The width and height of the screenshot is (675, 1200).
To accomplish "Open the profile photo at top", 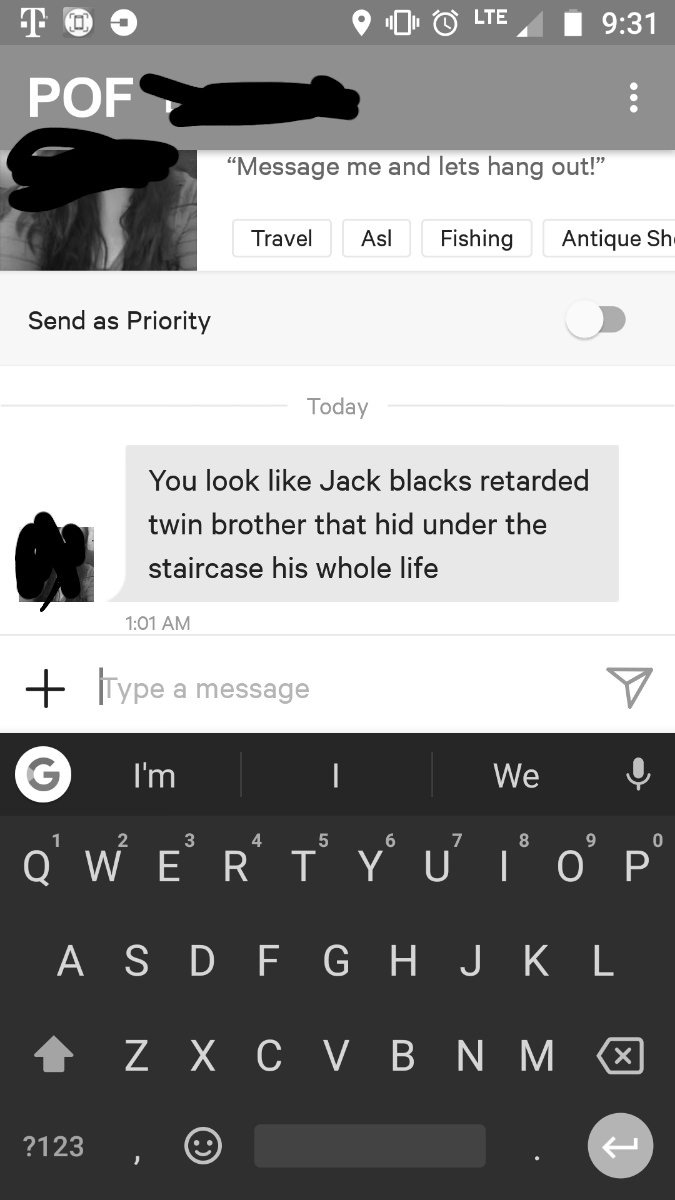I will tap(98, 212).
